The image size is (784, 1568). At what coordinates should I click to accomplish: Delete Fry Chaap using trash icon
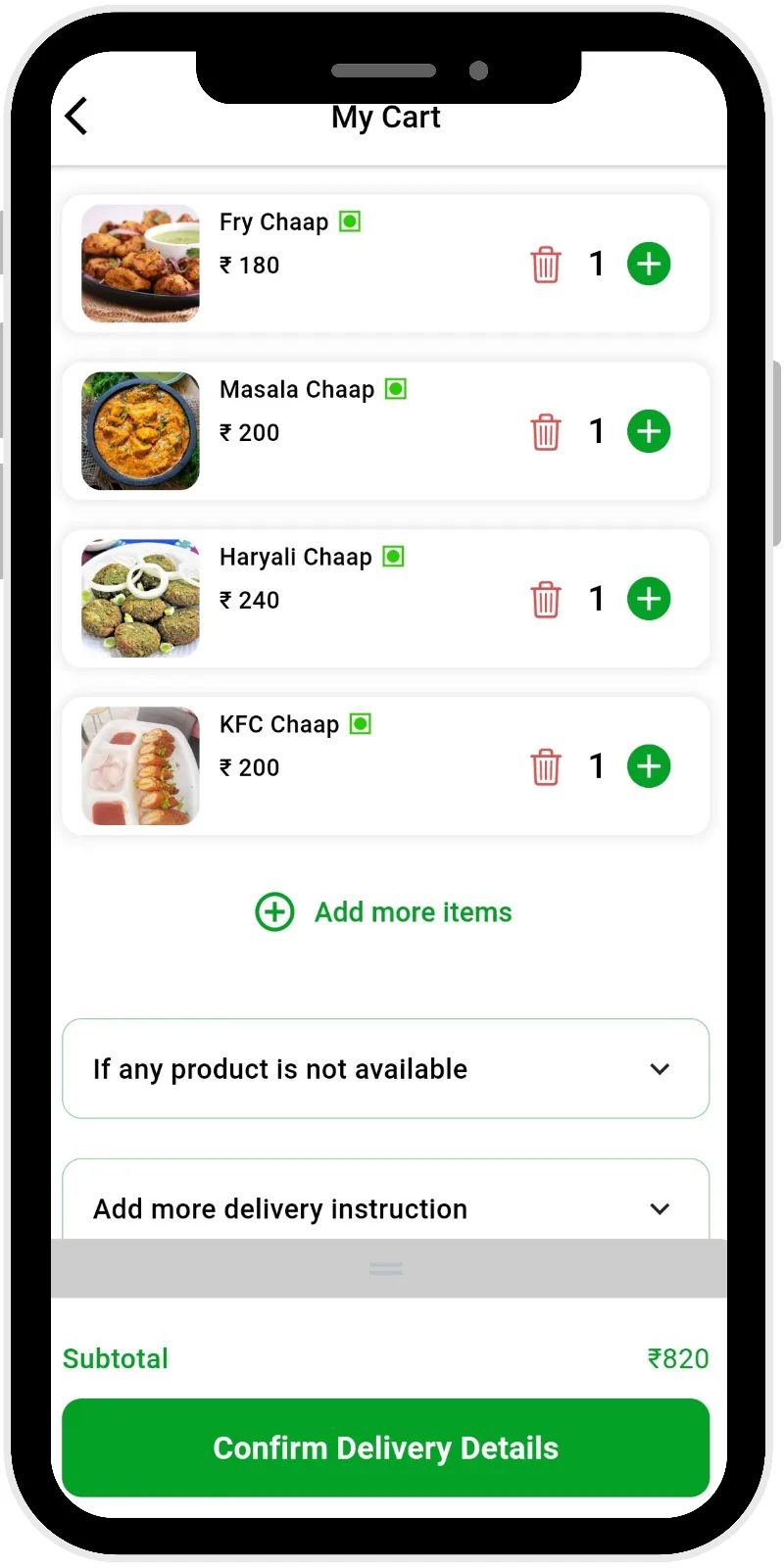(x=546, y=264)
